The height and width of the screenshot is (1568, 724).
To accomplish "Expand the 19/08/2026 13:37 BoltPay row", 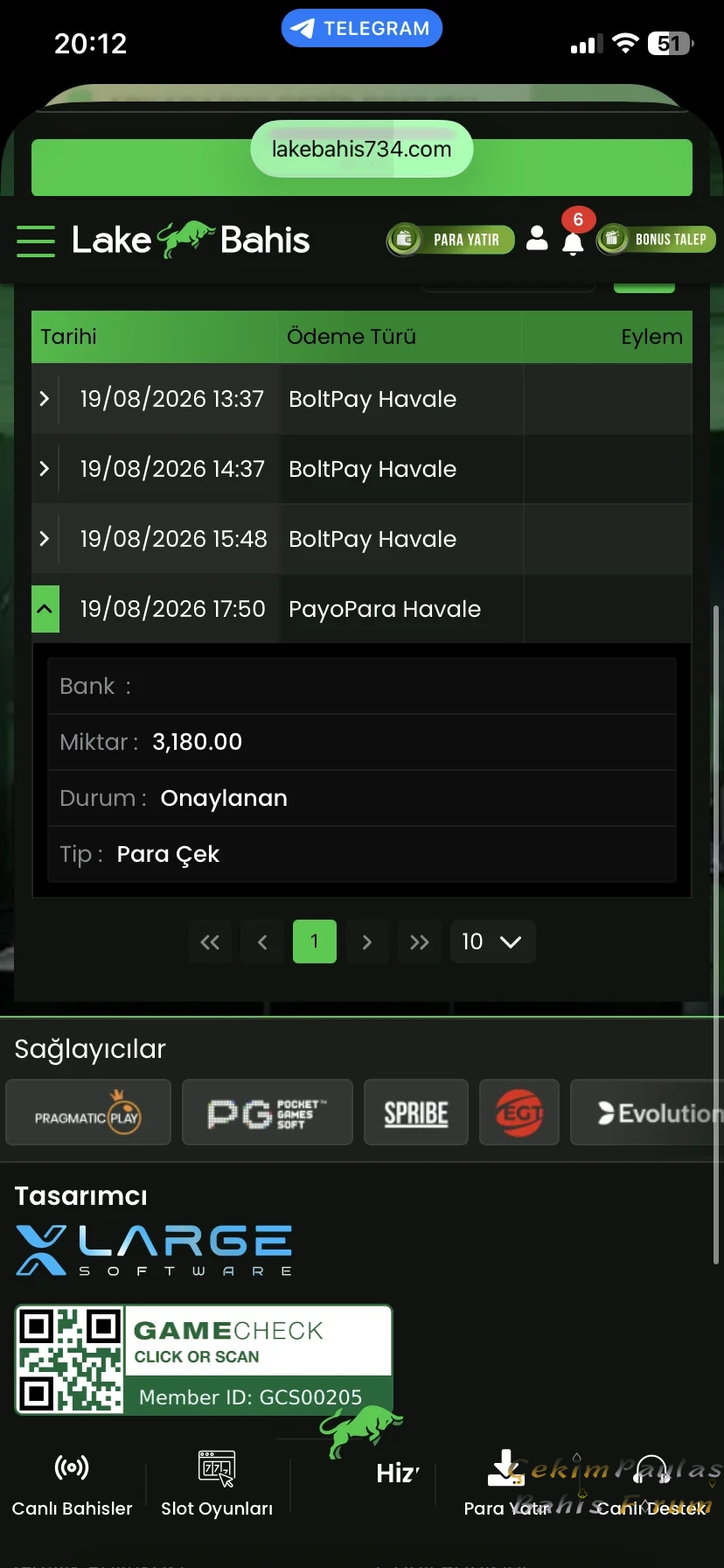I will point(45,399).
